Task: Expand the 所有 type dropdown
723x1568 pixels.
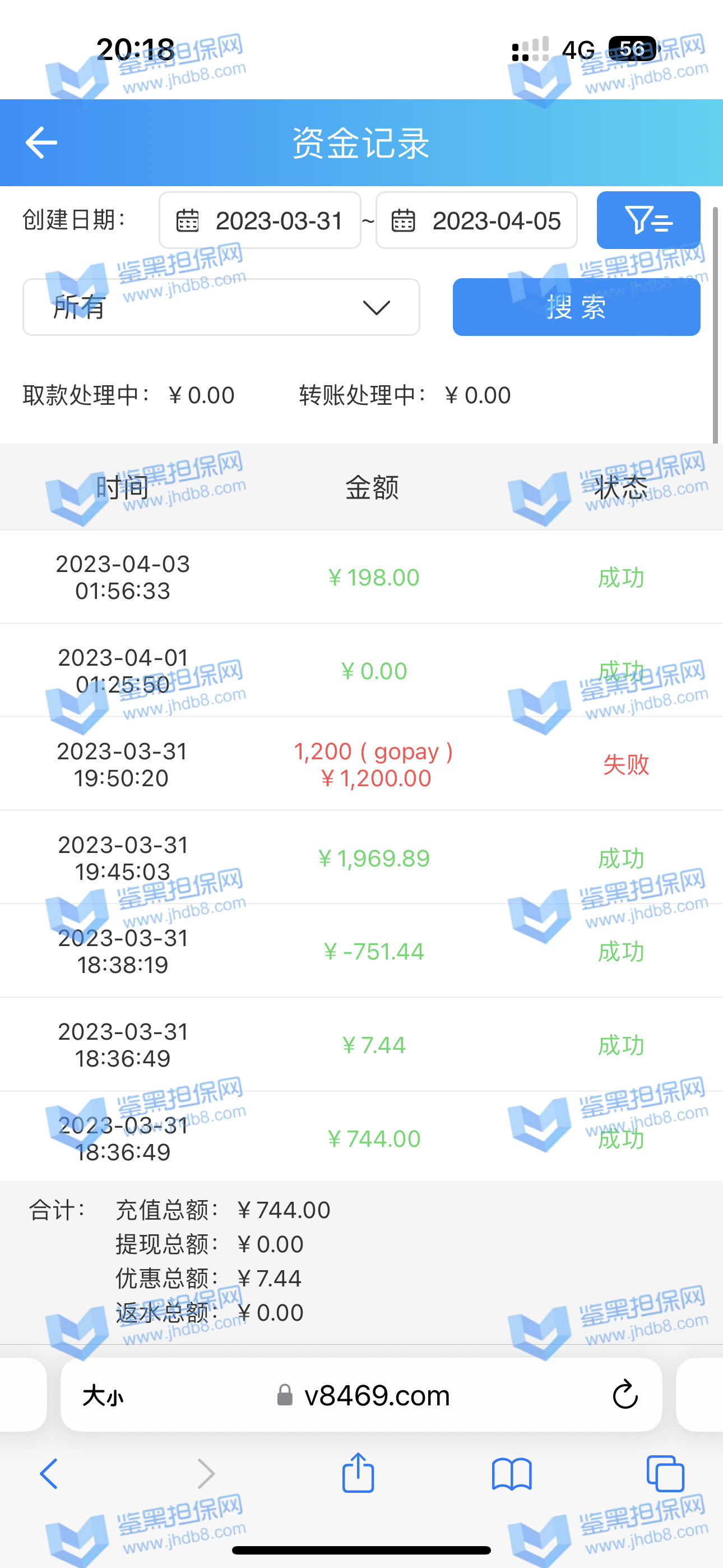Action: click(221, 307)
